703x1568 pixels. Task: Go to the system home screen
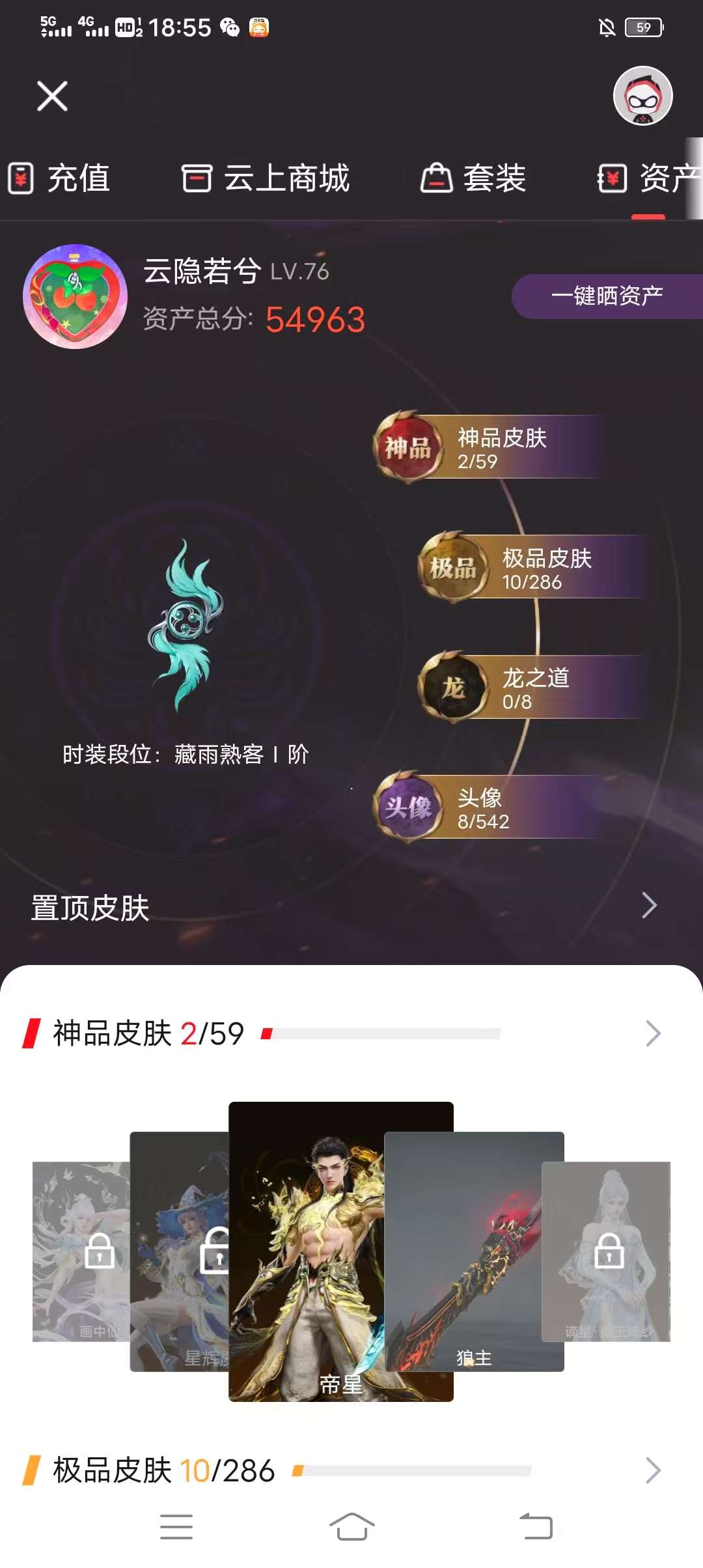tap(351, 1526)
